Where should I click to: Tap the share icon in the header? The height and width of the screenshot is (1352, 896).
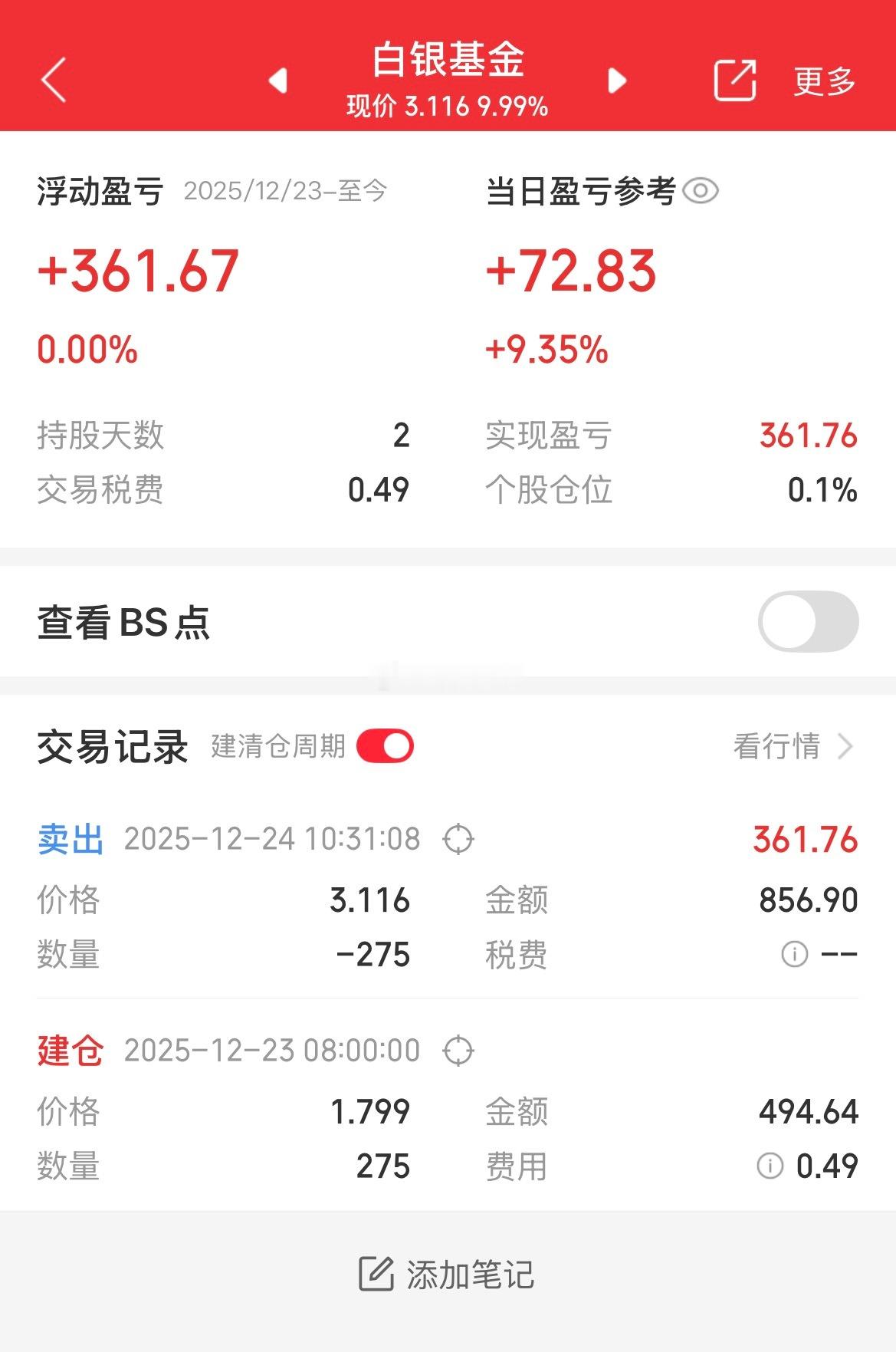coord(736,80)
